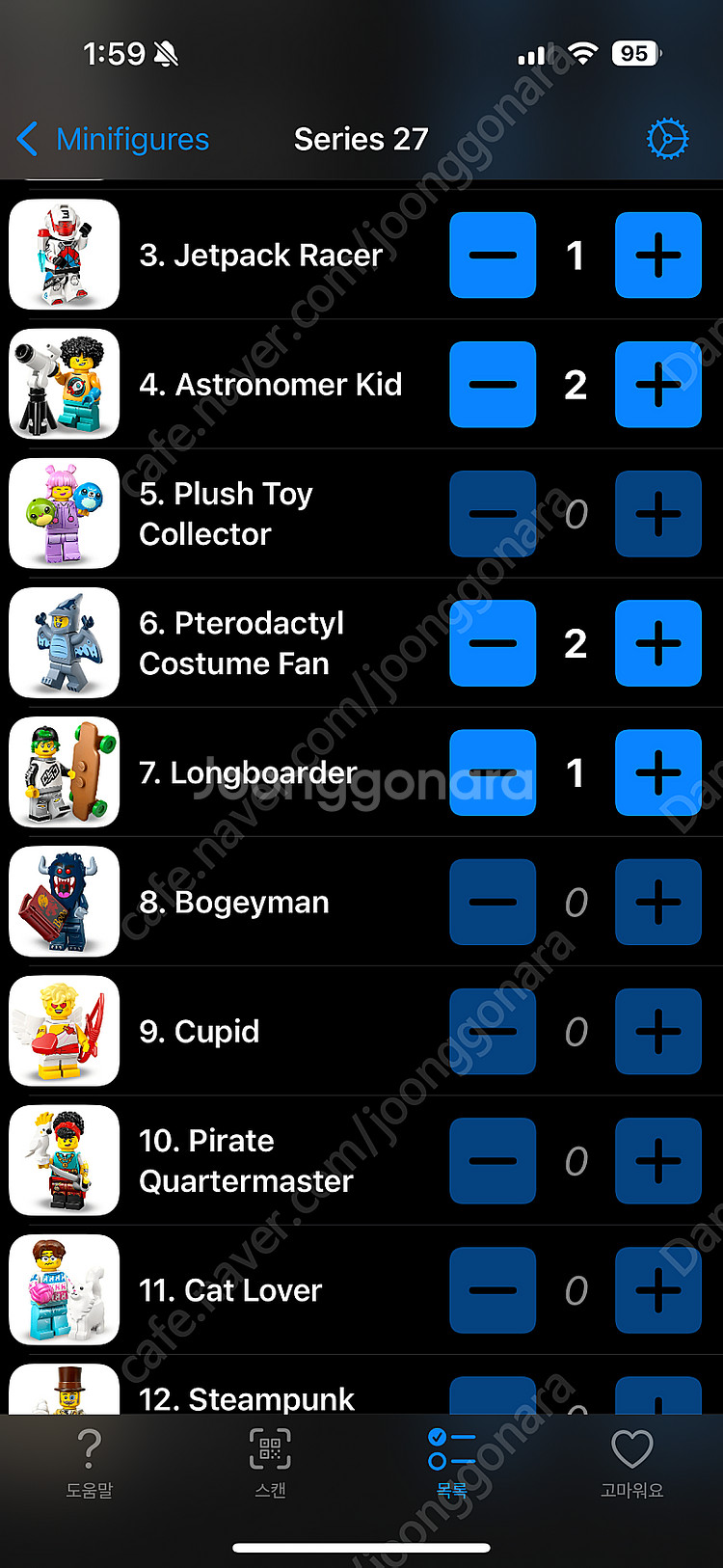Increase the Jetpack Racer count

point(658,256)
